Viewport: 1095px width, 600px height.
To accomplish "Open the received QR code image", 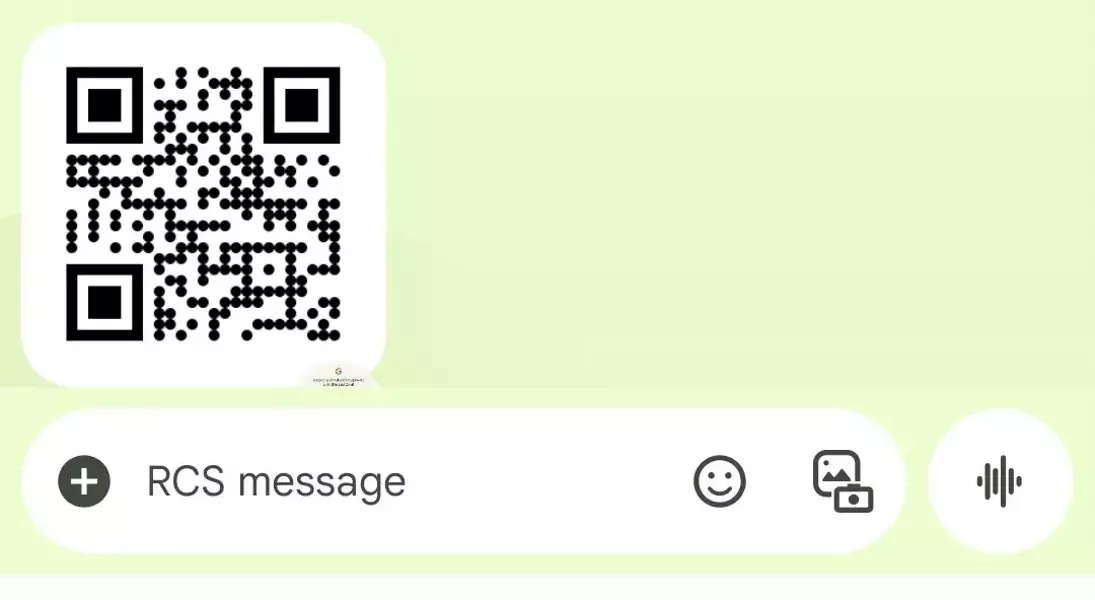I will point(203,204).
